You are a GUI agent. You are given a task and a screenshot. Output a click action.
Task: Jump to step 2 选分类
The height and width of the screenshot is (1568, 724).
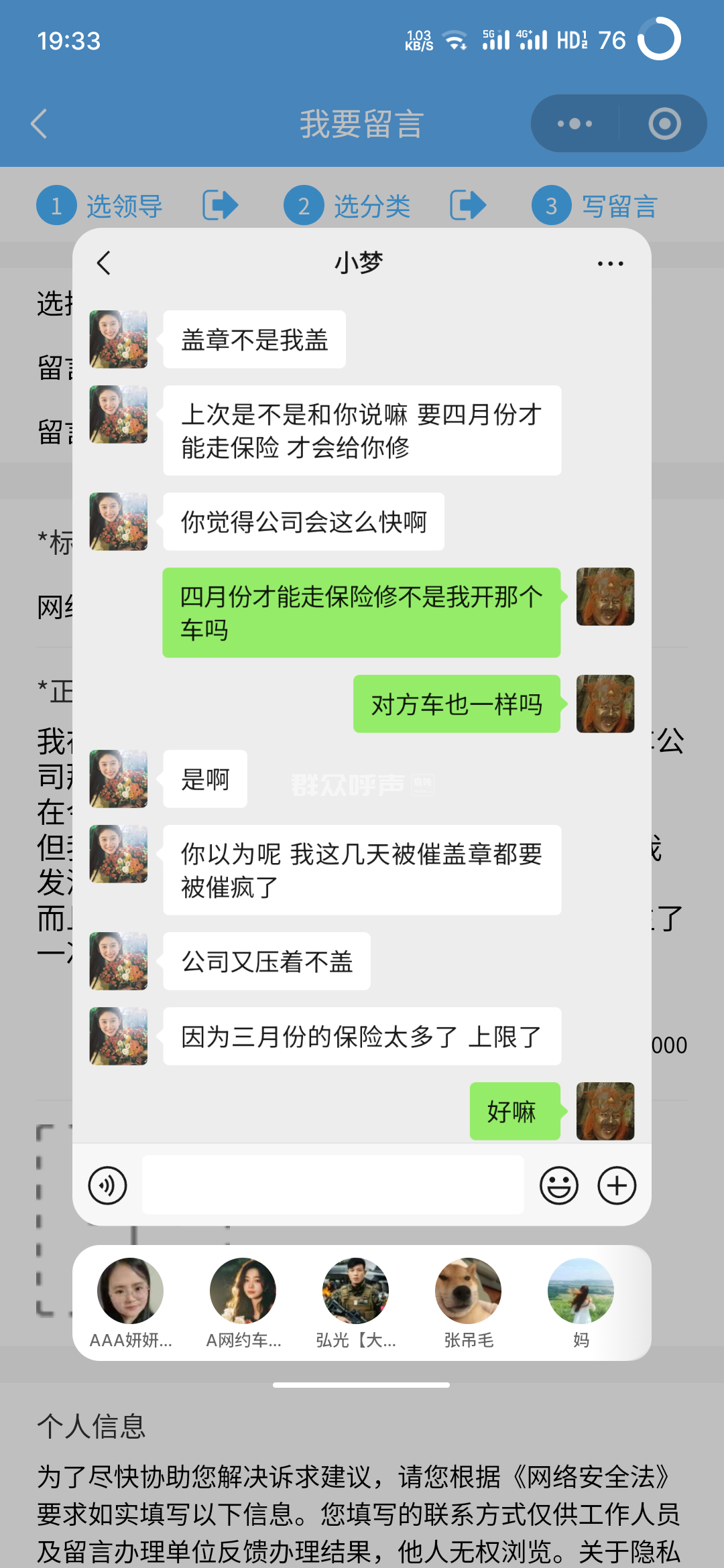347,206
